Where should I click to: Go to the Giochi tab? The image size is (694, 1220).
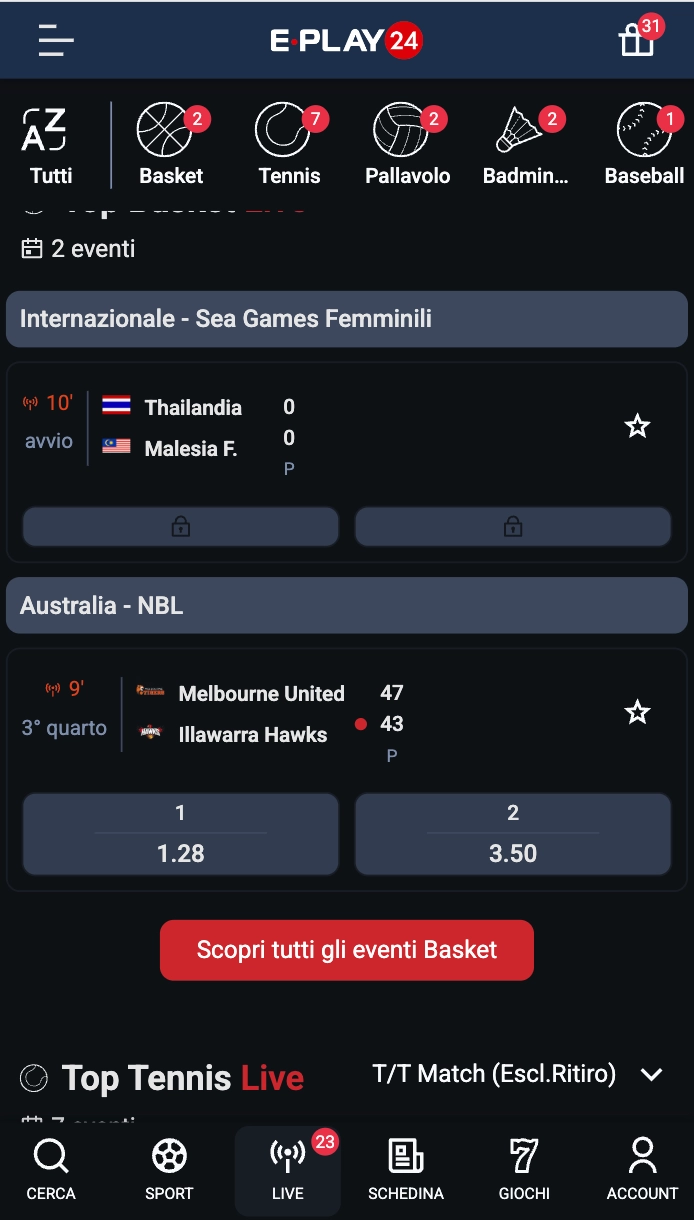pyautogui.click(x=524, y=1170)
